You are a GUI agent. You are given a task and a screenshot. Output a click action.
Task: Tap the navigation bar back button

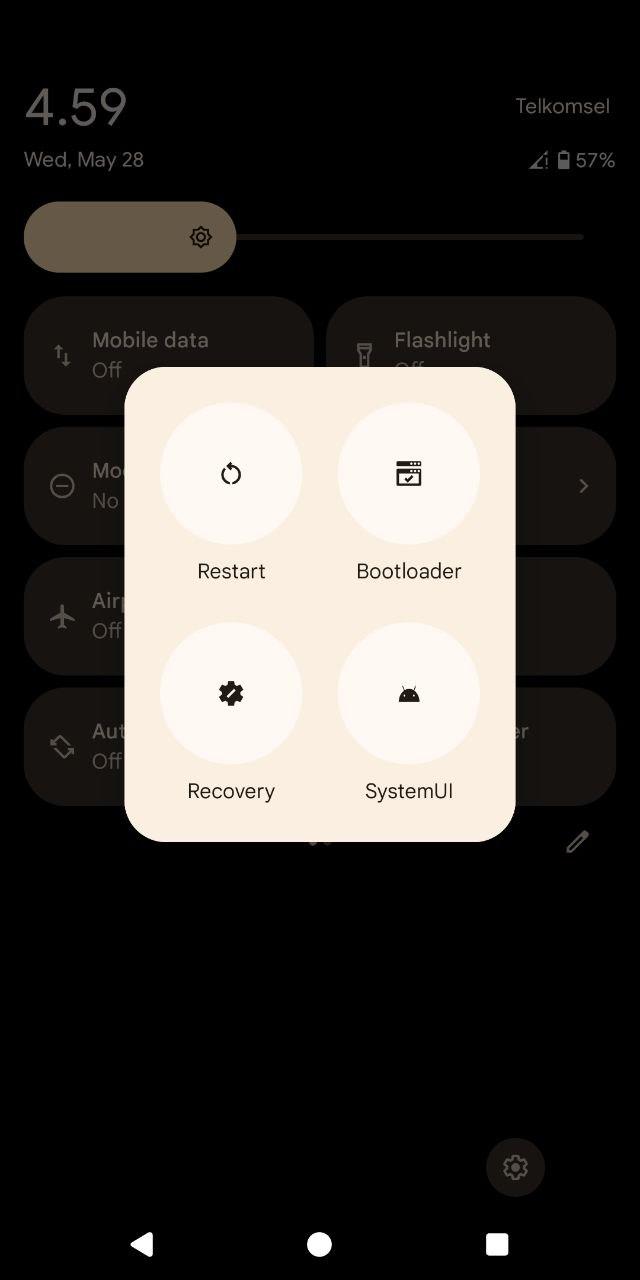tap(142, 1244)
